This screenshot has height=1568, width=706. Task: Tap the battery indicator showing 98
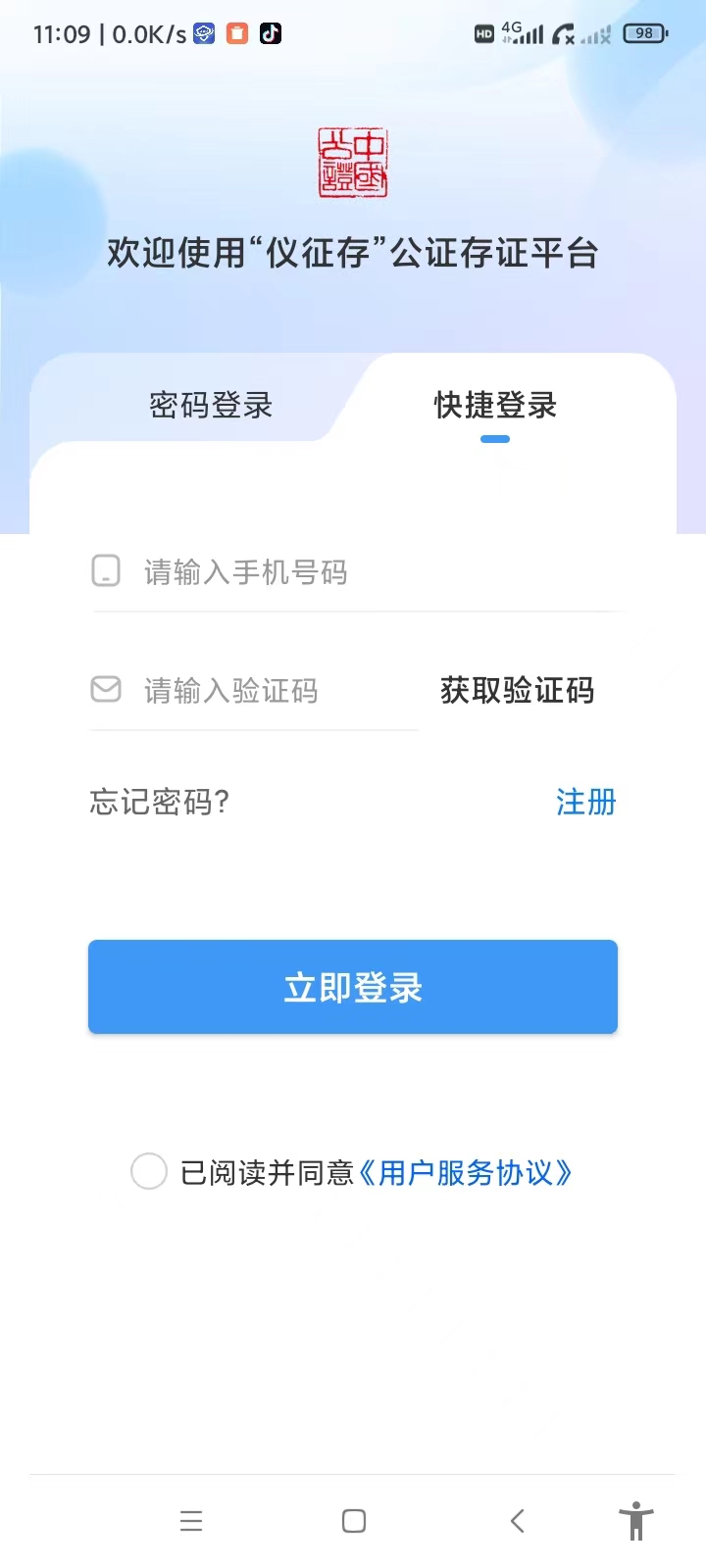click(x=644, y=32)
